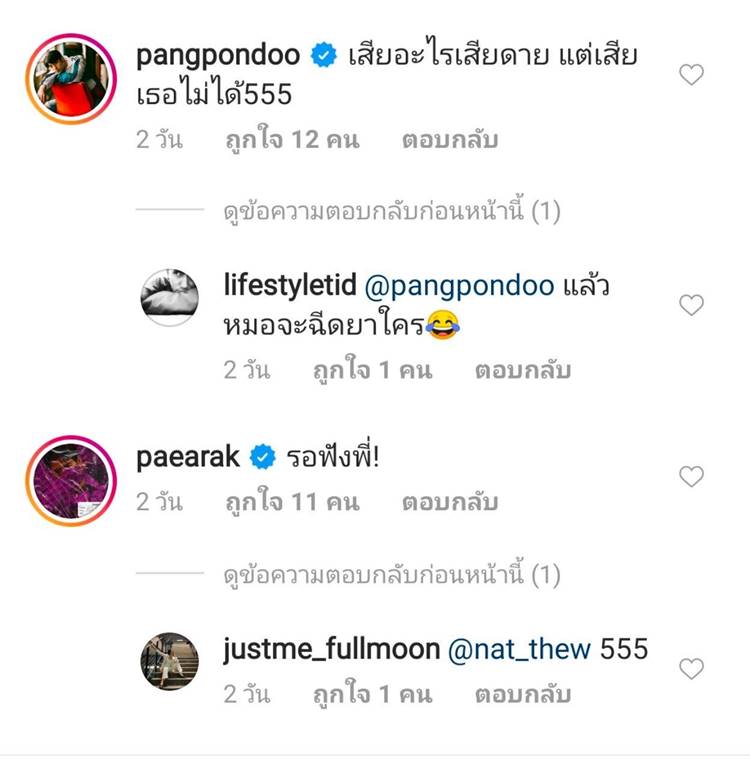
Task: View the 11 likes on paearak's comment
Action: click(292, 503)
